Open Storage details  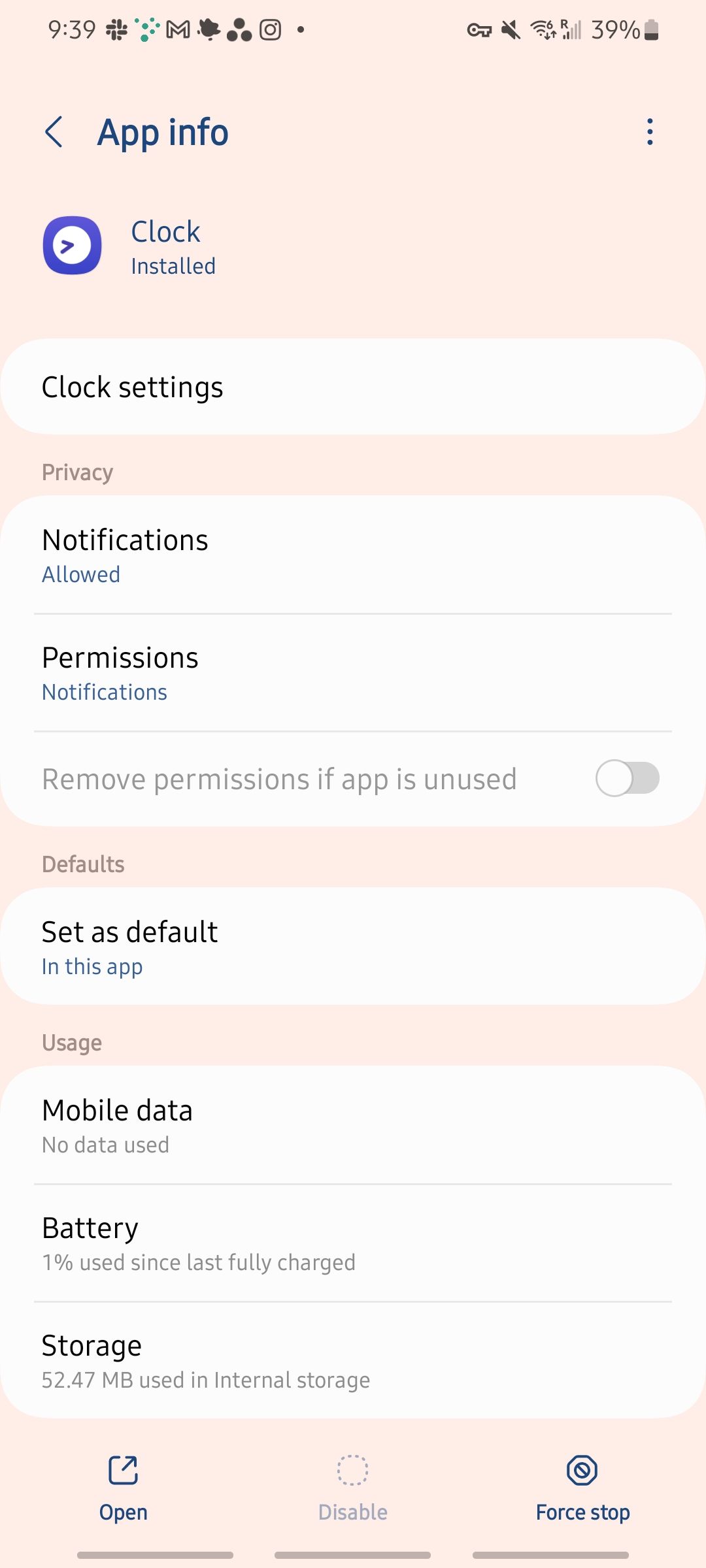click(x=353, y=1360)
